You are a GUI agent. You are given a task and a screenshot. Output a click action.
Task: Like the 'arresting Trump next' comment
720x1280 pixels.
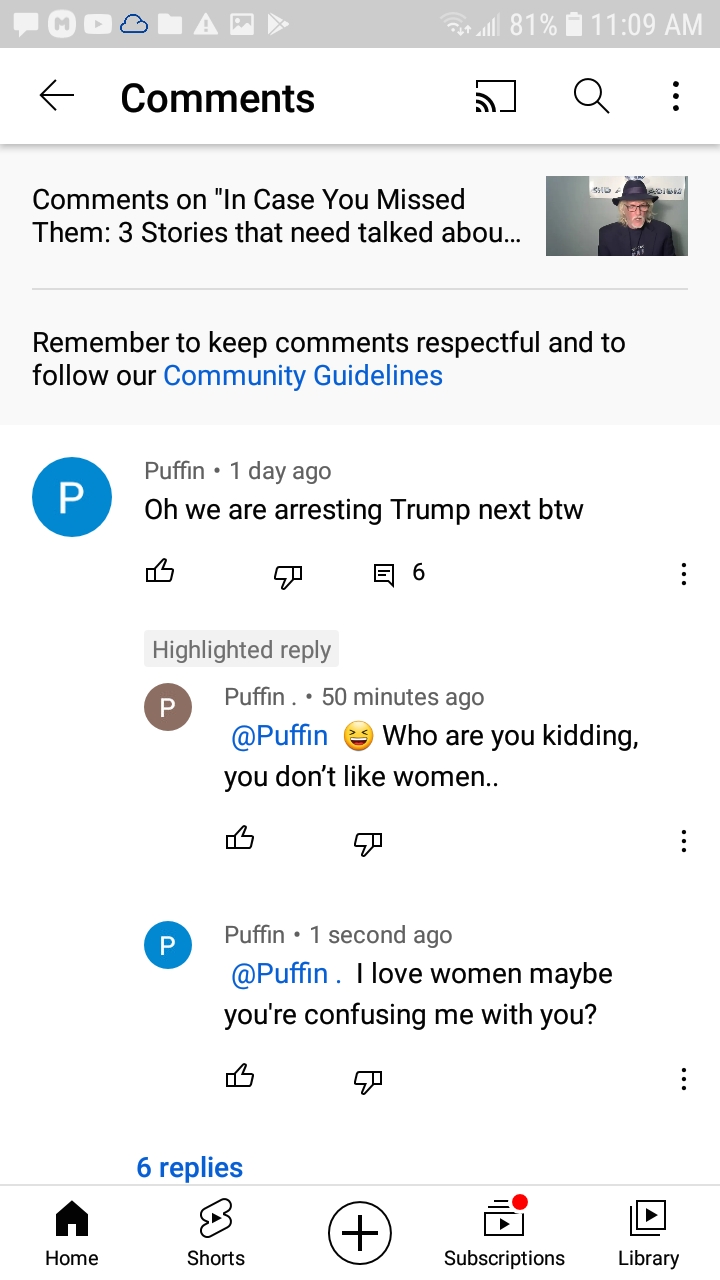coord(160,573)
